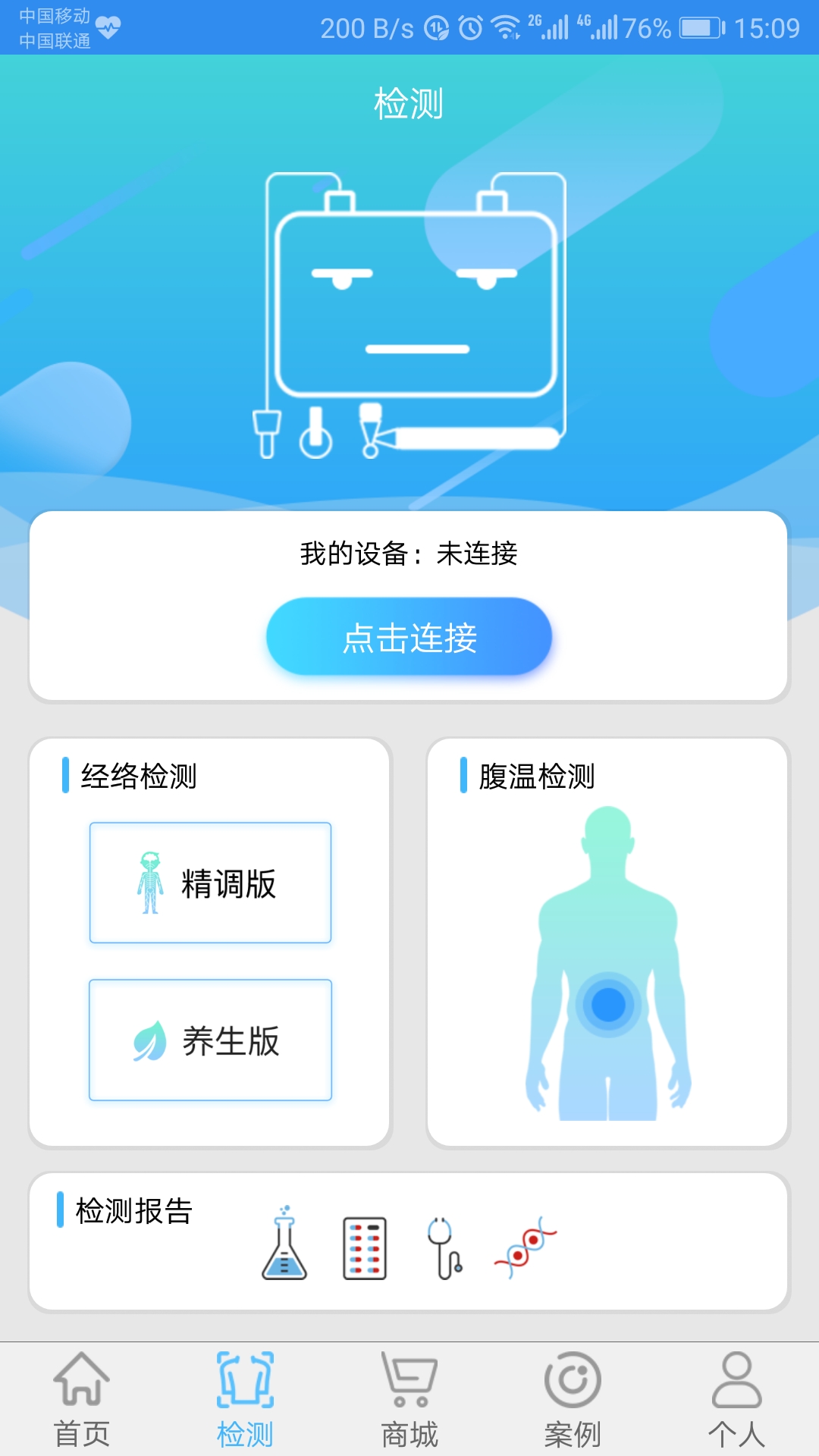This screenshot has width=819, height=1456.
Task: Open the 首页 home tab
Action: tap(82, 1407)
